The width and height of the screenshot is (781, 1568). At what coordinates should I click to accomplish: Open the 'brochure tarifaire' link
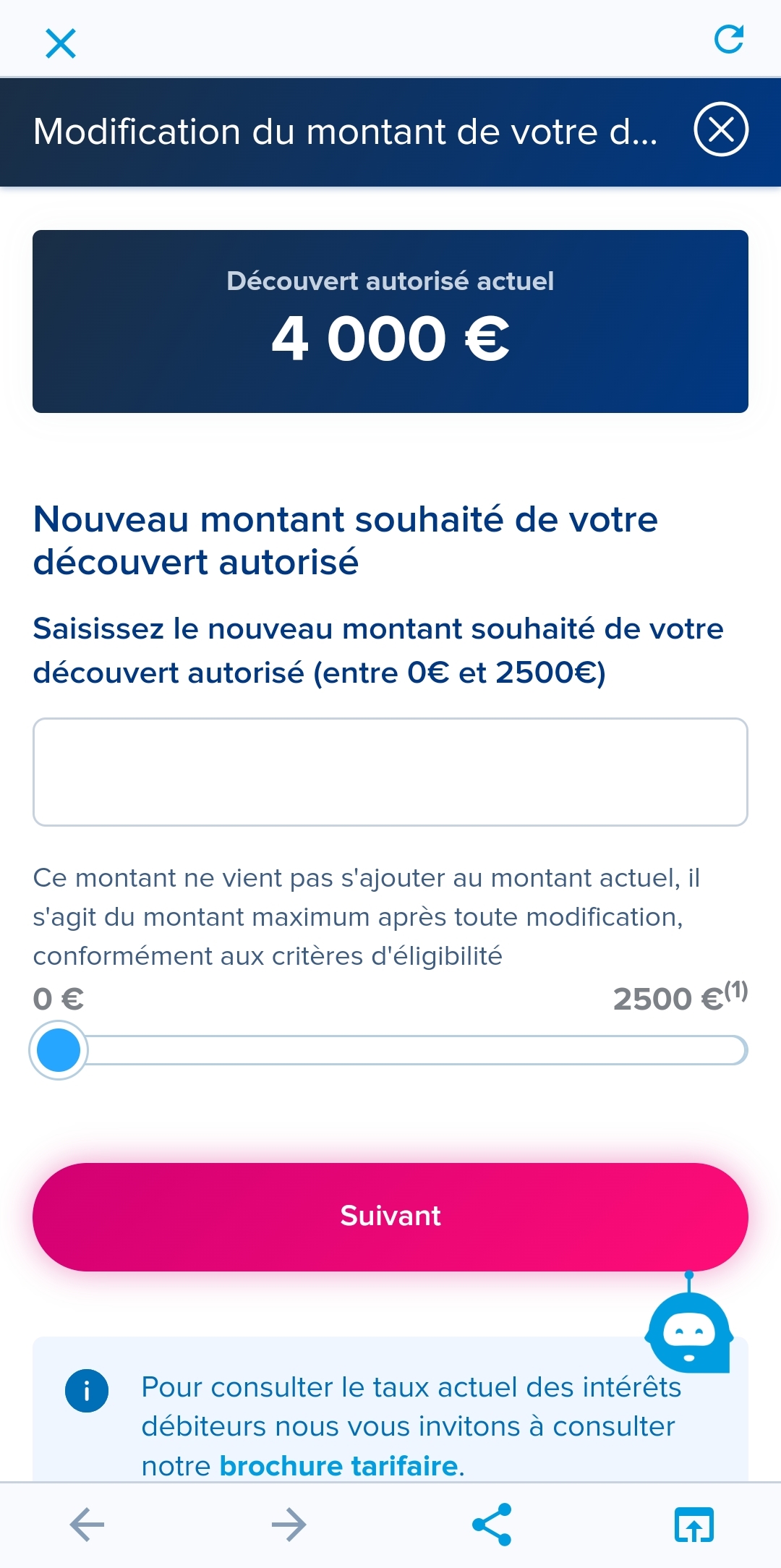[337, 1465]
